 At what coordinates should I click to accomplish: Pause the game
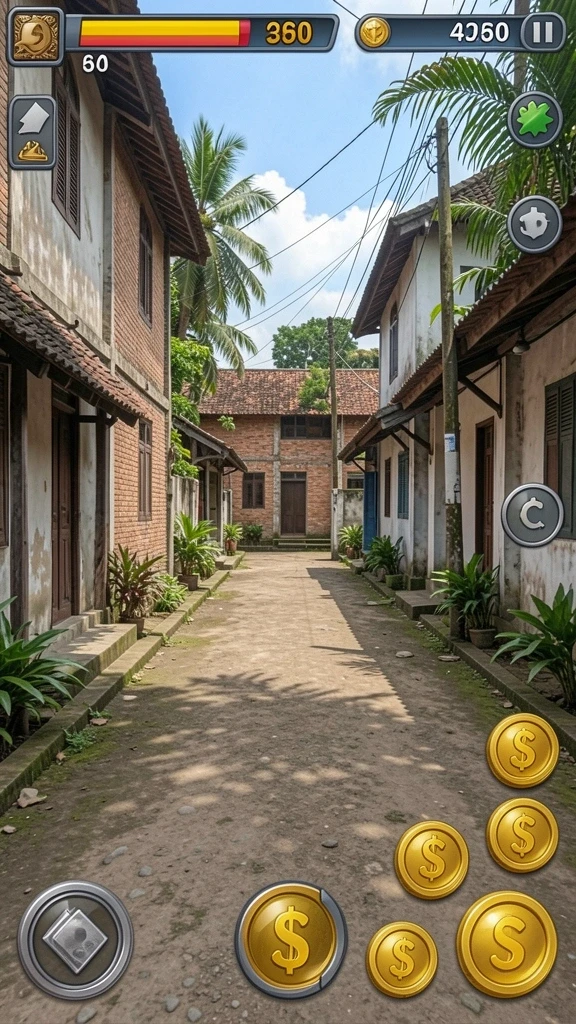point(543,32)
